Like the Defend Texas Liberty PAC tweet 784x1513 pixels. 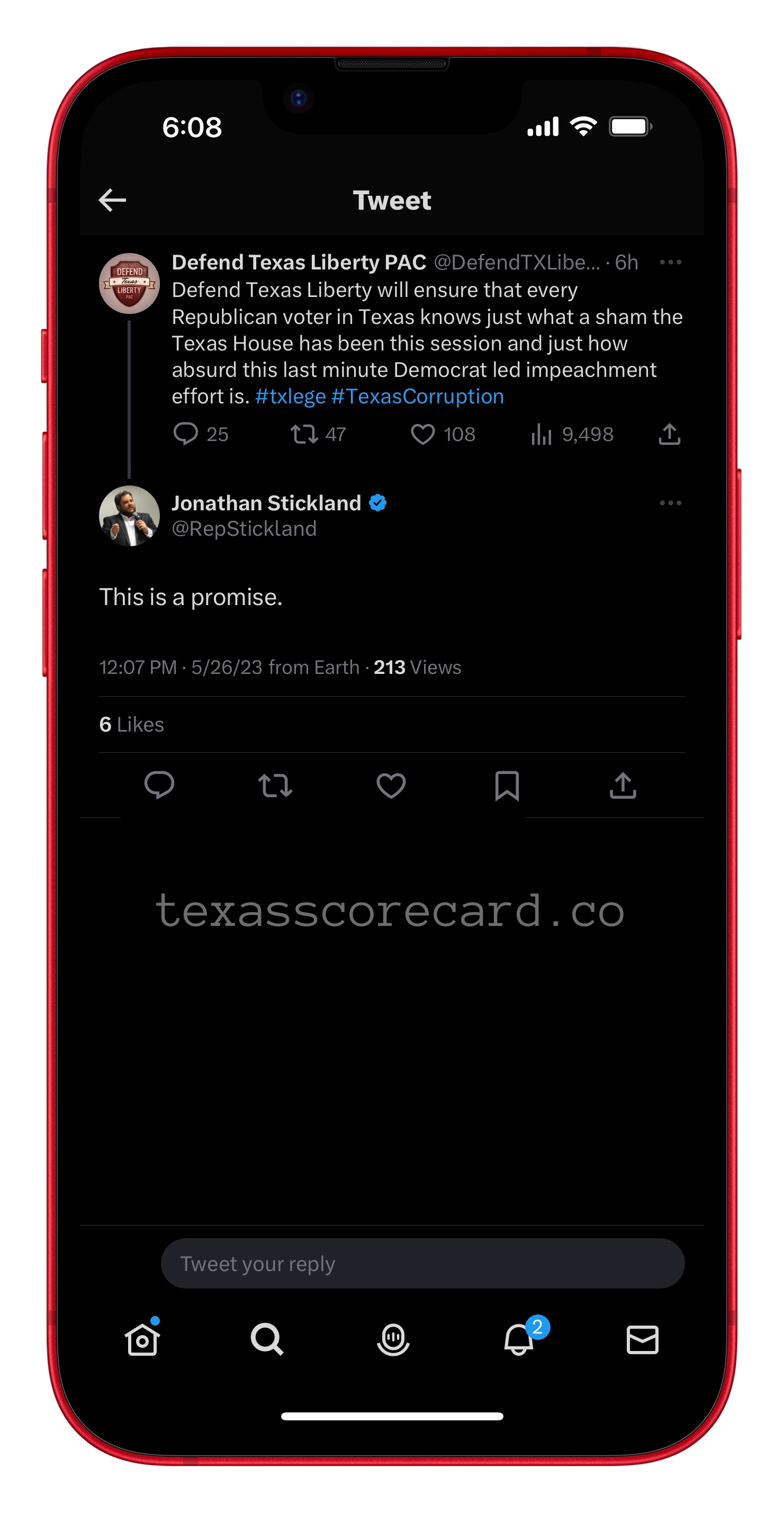[x=423, y=434]
